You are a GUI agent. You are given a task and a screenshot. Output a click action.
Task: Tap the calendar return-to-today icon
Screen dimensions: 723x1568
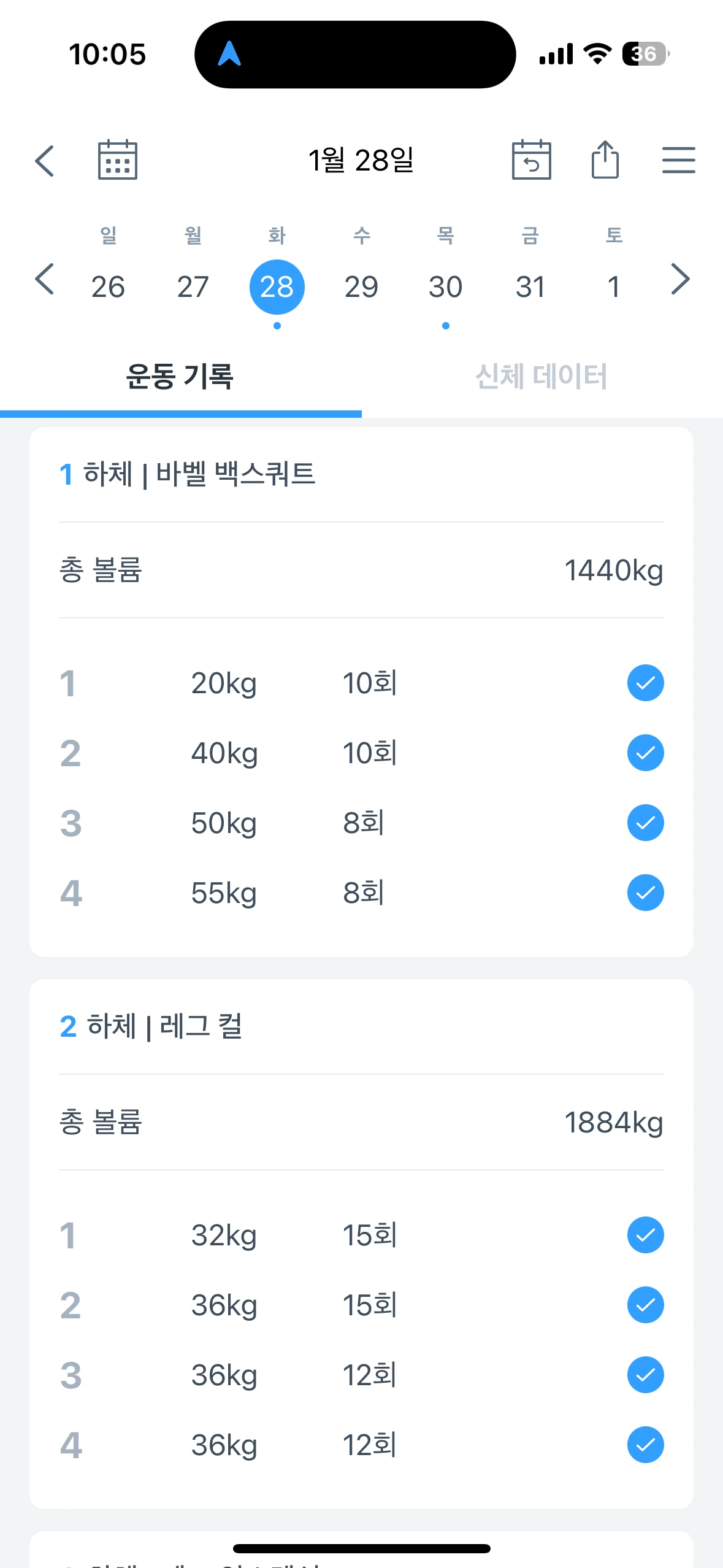pos(531,159)
